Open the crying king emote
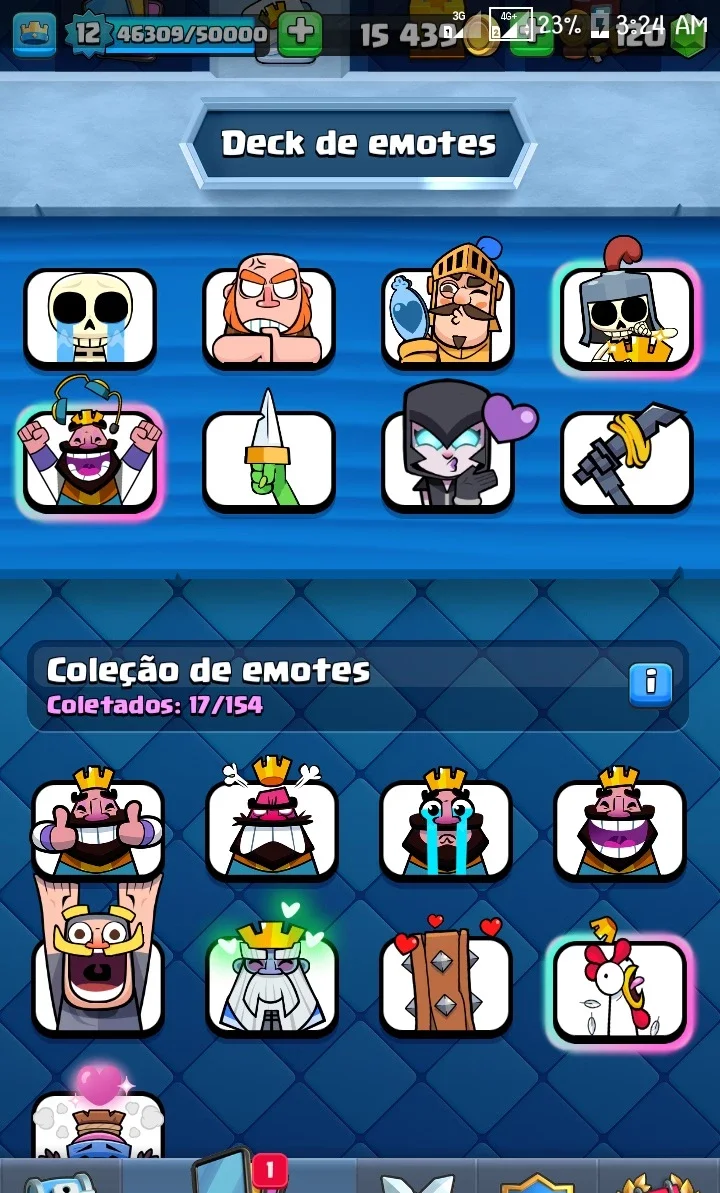Viewport: 720px width, 1193px height. pos(446,823)
